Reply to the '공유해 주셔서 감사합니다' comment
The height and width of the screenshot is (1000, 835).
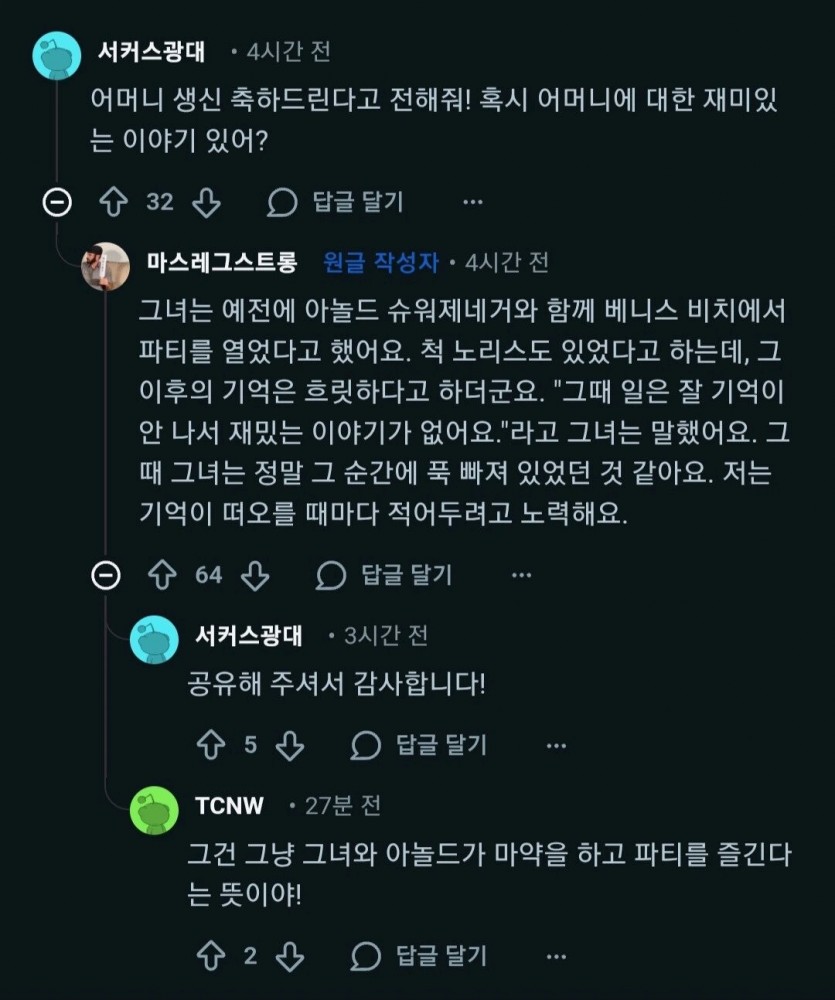[419, 745]
